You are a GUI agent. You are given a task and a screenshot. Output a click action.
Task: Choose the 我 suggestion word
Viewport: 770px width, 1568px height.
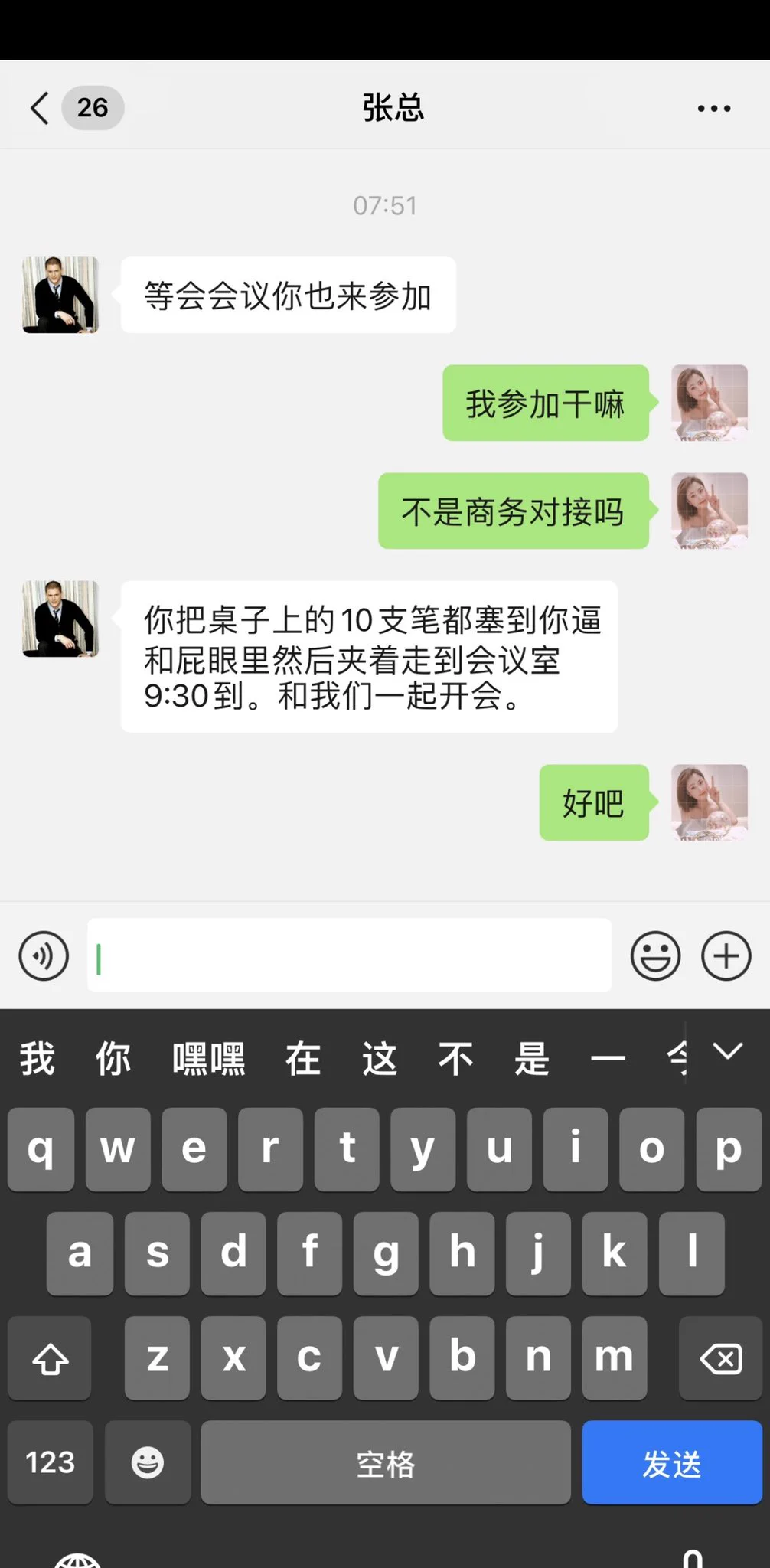click(x=37, y=1060)
